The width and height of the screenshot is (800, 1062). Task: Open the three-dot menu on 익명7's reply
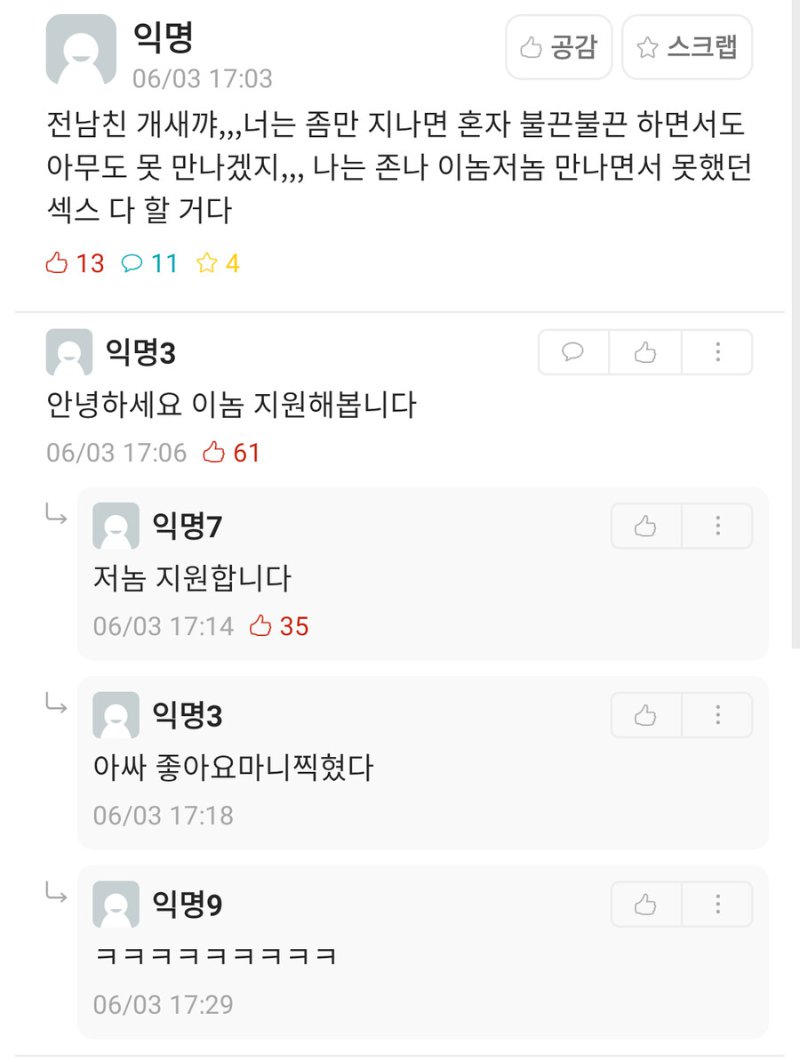coord(716,525)
